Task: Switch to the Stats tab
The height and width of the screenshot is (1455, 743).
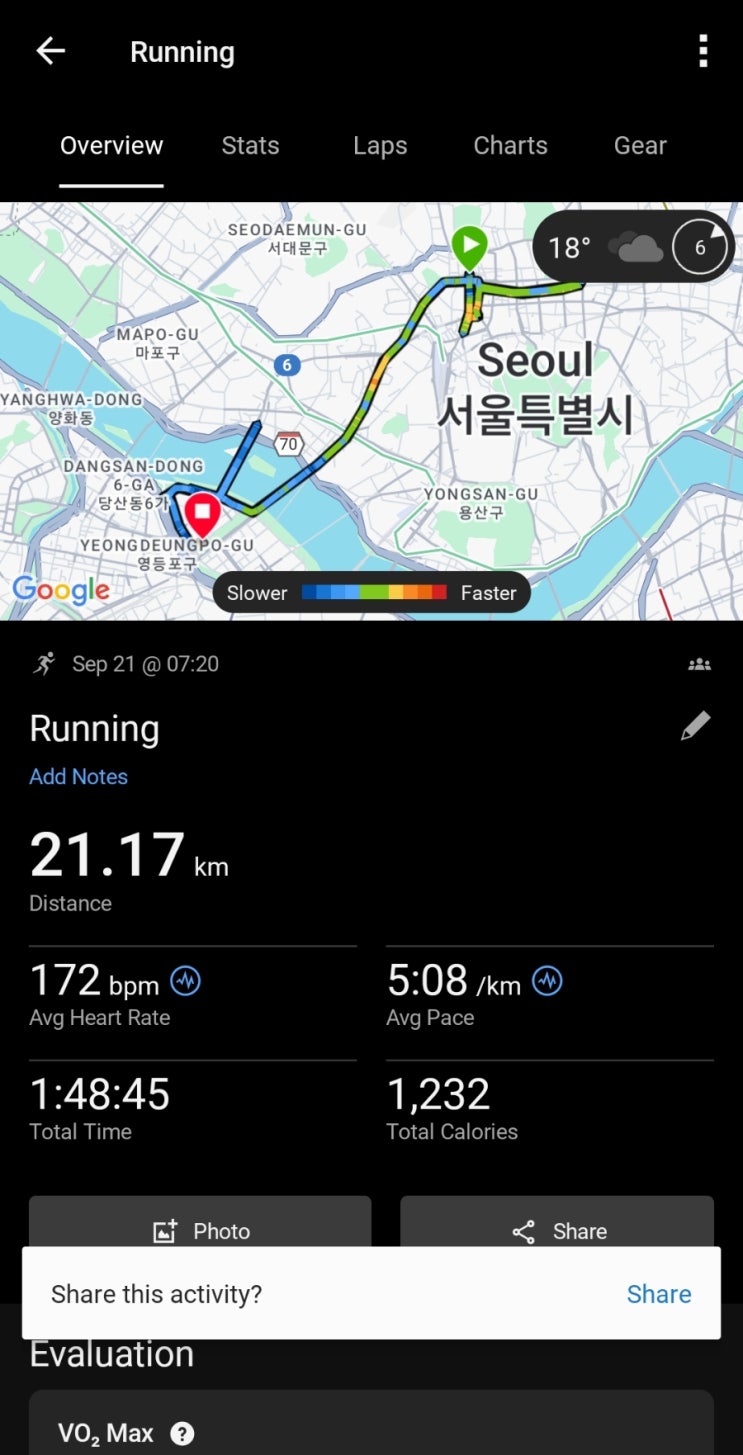Action: pos(249,146)
